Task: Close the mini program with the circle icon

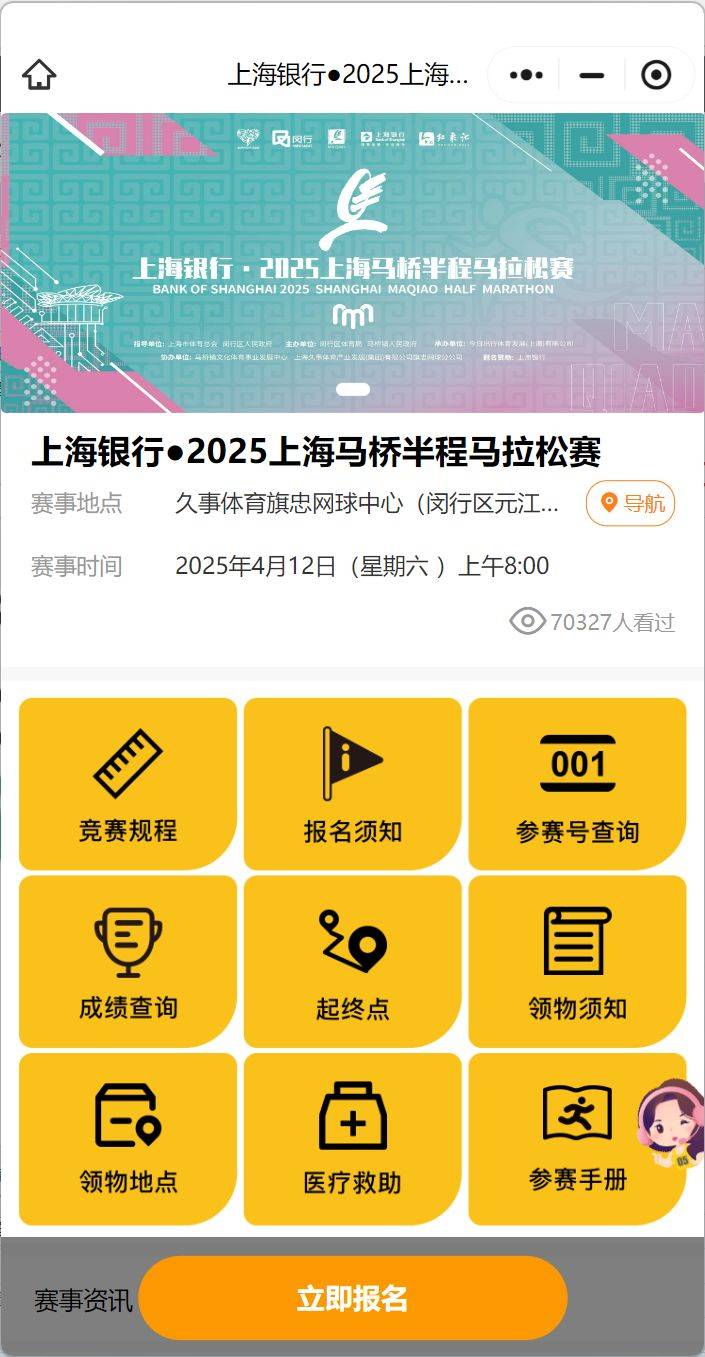Action: pos(656,75)
